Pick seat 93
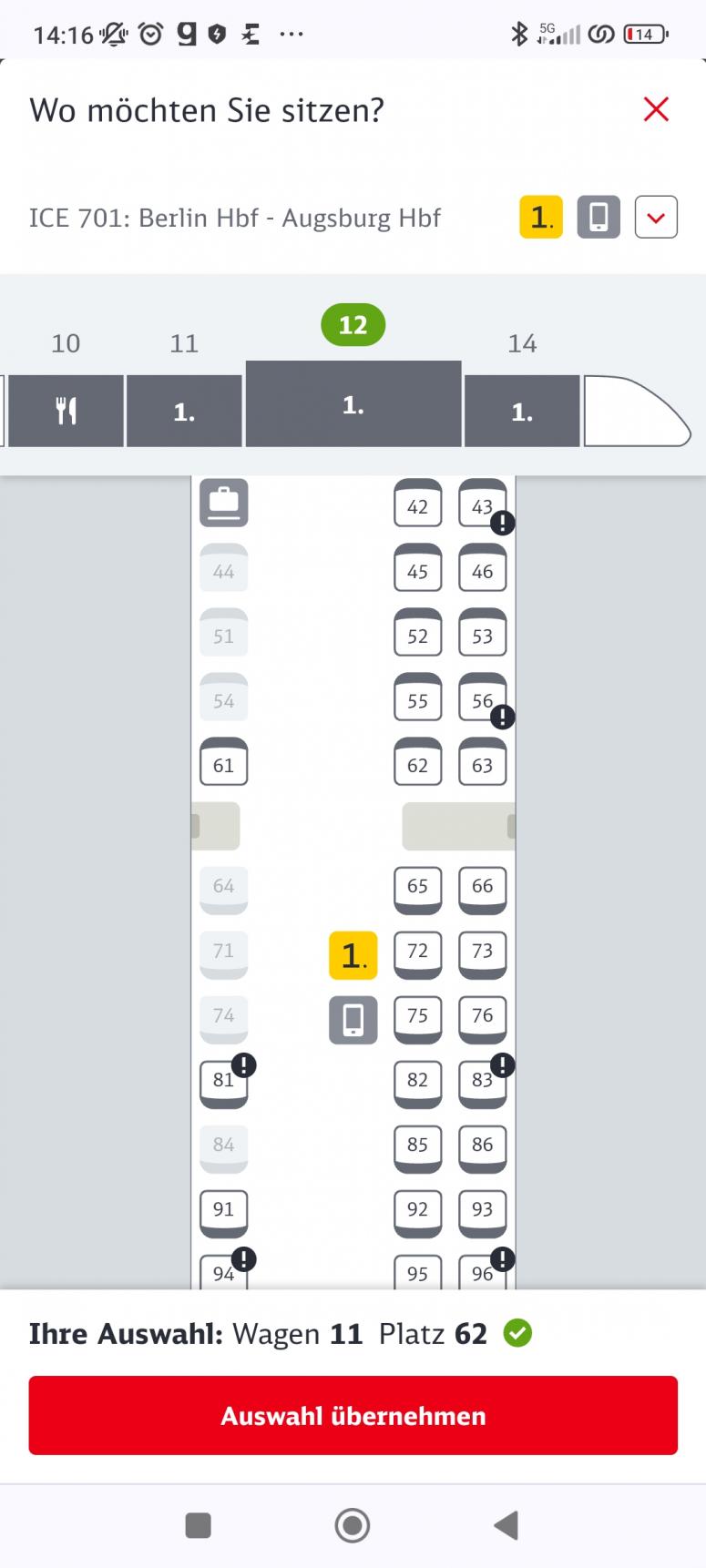 (482, 1209)
